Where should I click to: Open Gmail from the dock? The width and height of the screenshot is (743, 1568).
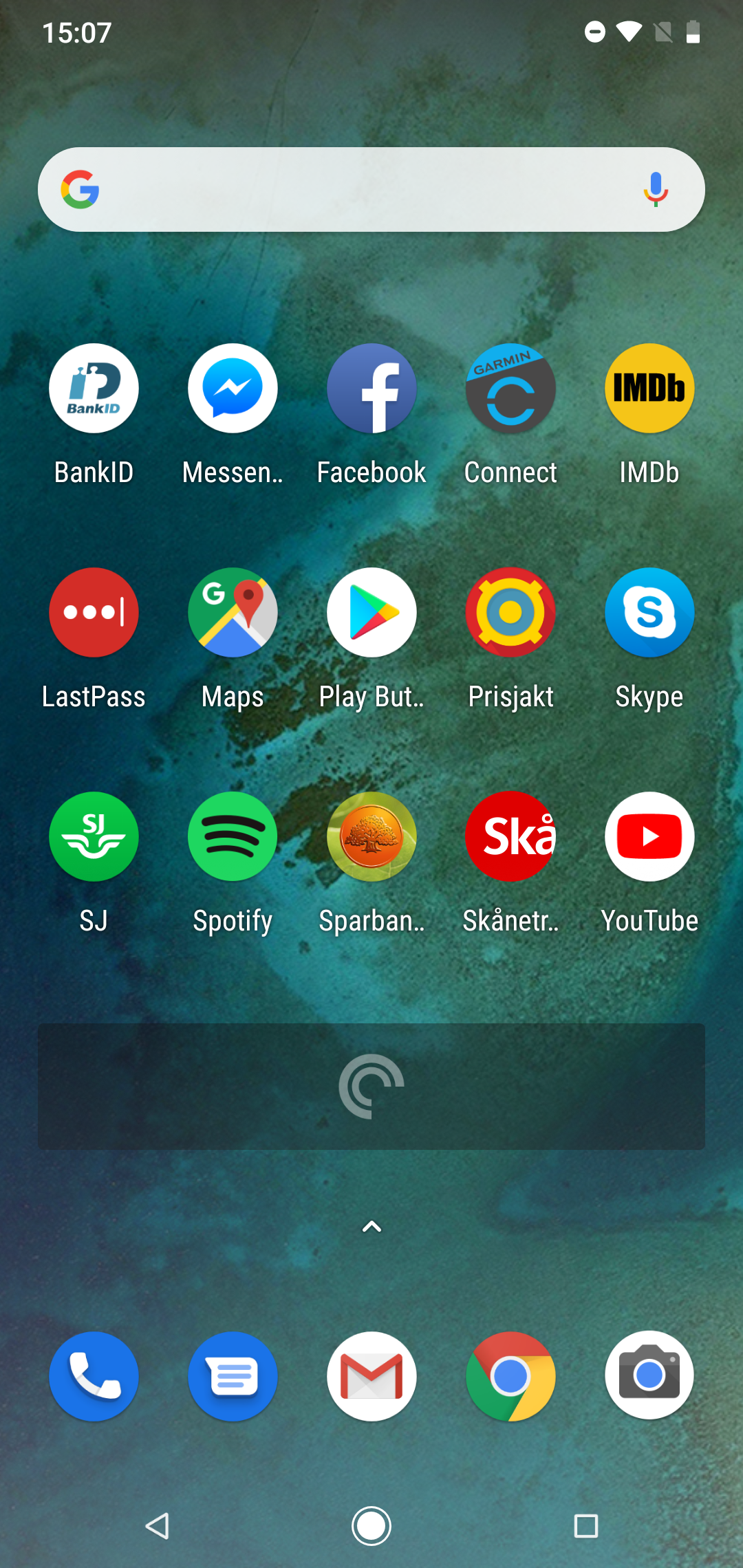(x=371, y=1376)
